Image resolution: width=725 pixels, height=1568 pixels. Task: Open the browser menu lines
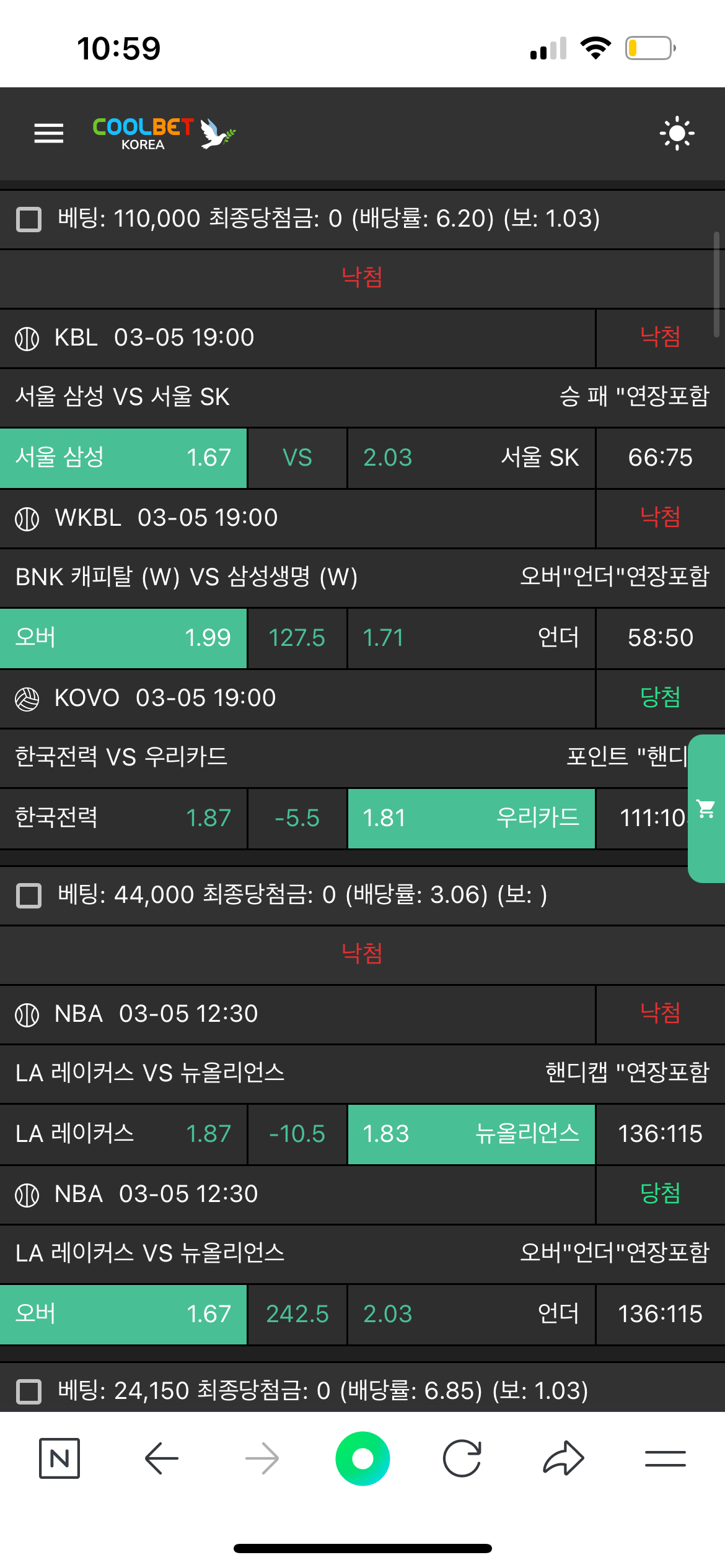665,1459
